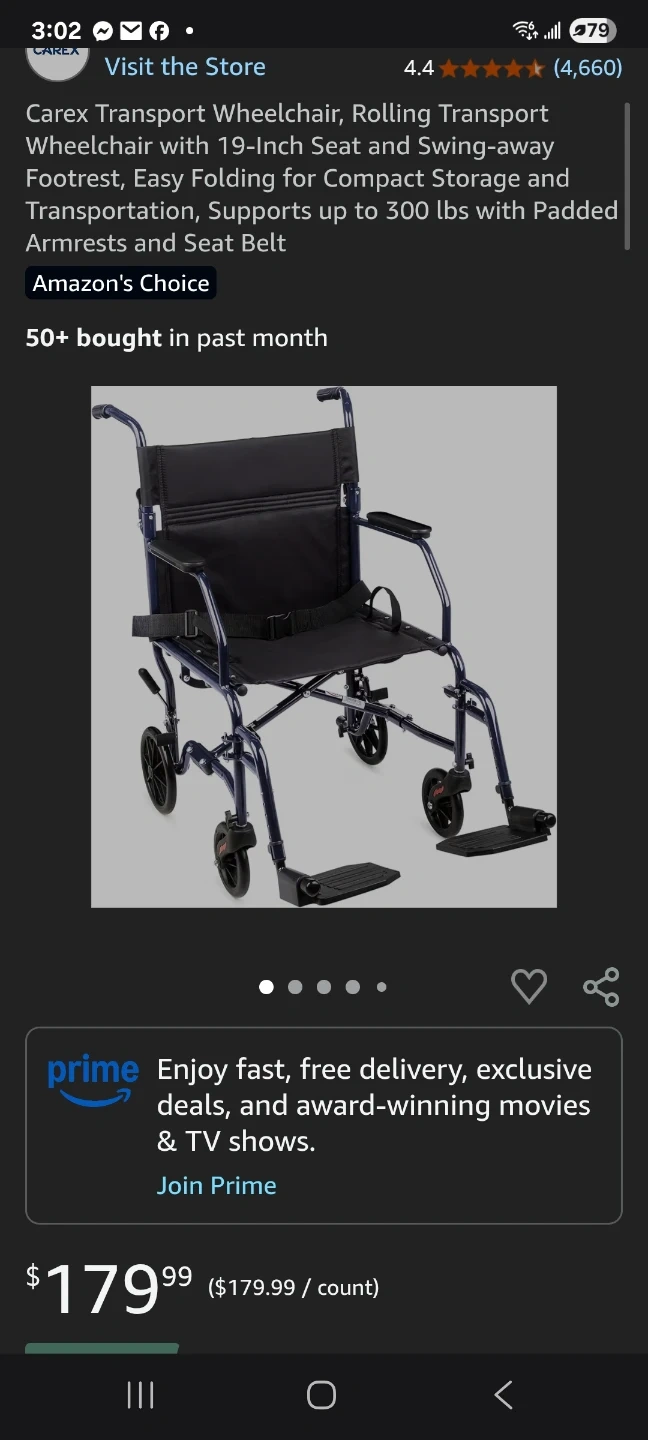This screenshot has height=1440, width=648.
Task: Visit the Carex store
Action: 185,67
